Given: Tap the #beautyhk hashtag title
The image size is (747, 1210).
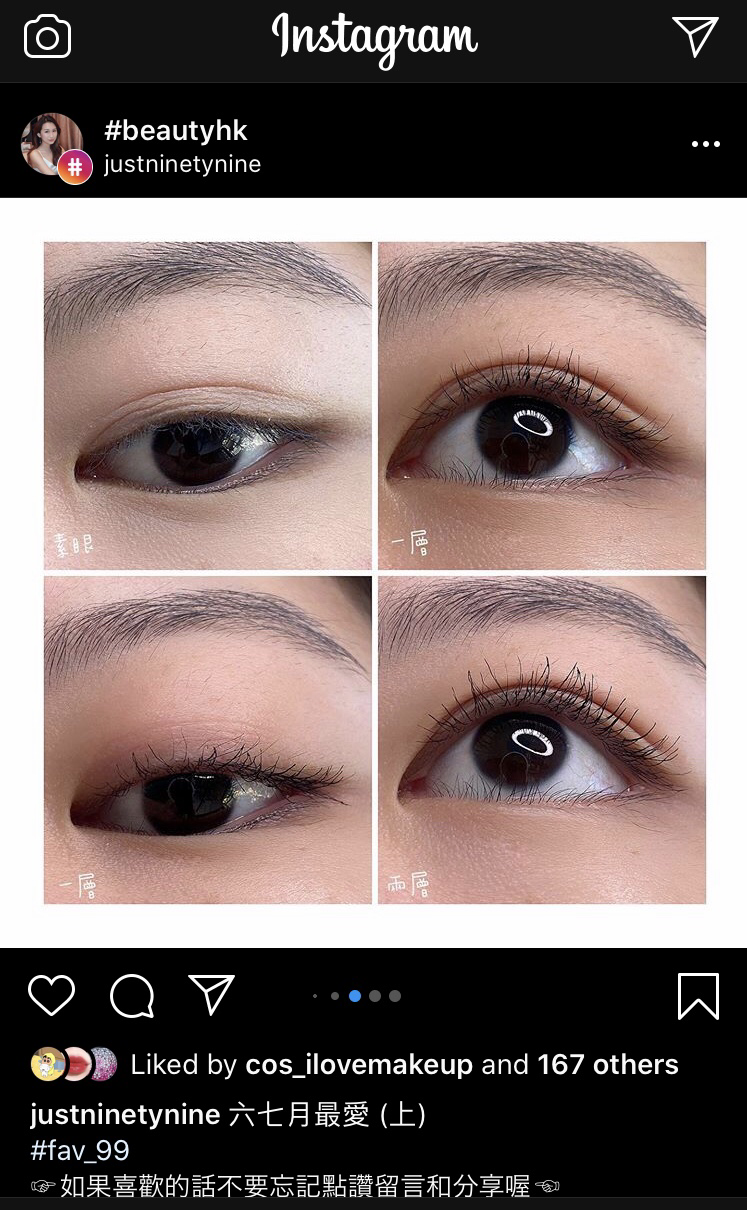Looking at the screenshot, I should point(176,130).
